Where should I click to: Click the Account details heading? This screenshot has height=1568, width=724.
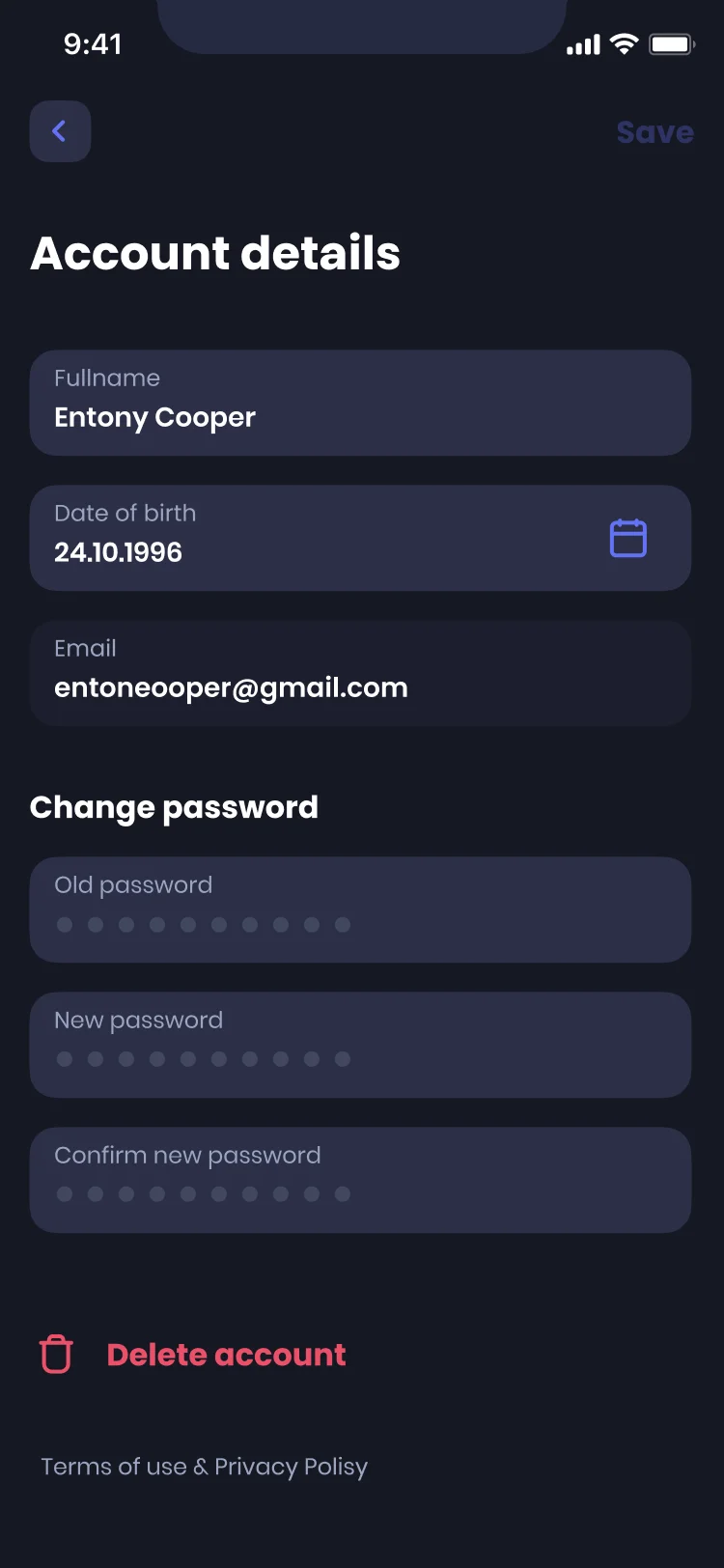(215, 253)
